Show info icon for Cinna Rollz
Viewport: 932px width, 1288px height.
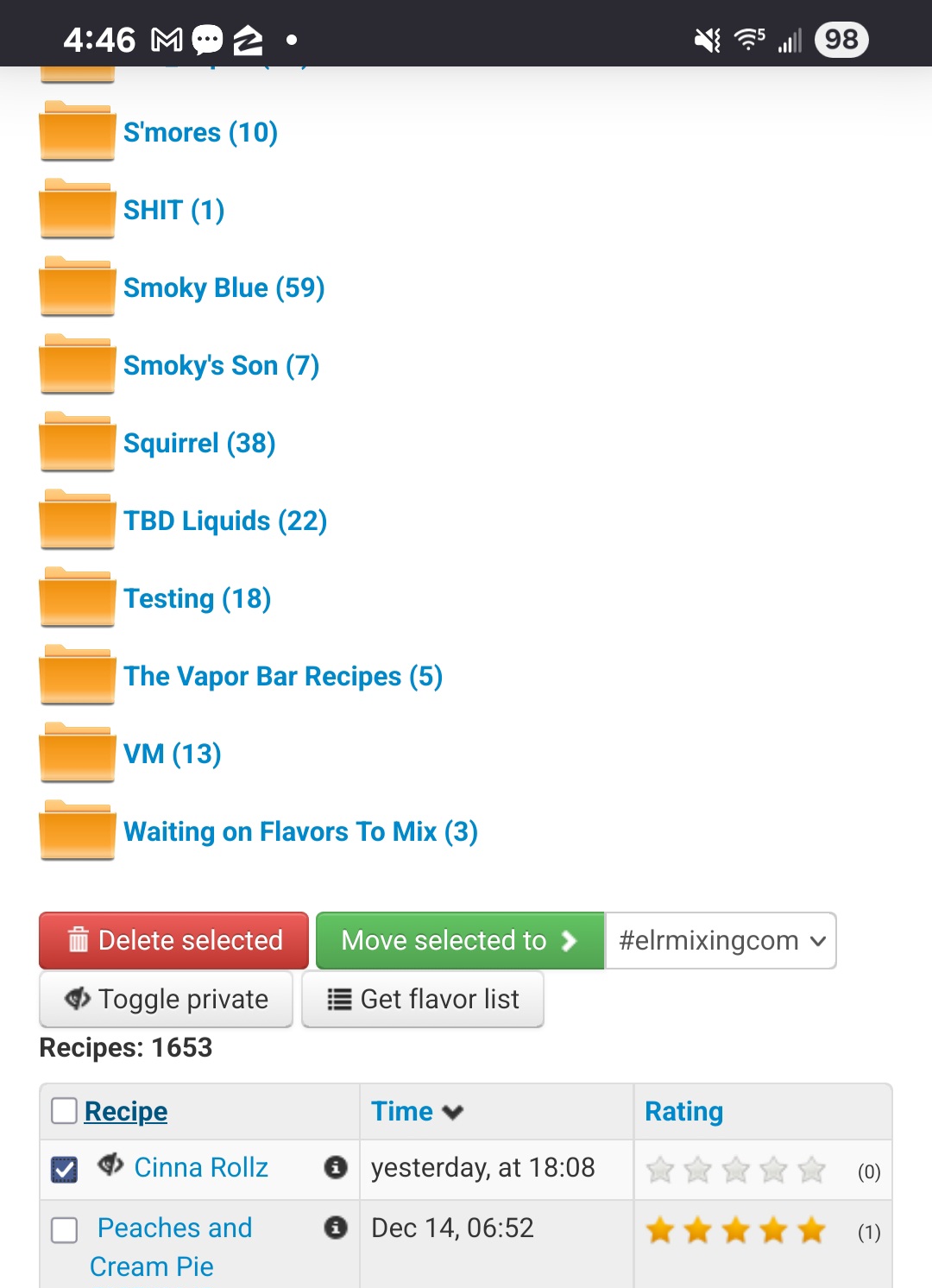coord(335,1167)
